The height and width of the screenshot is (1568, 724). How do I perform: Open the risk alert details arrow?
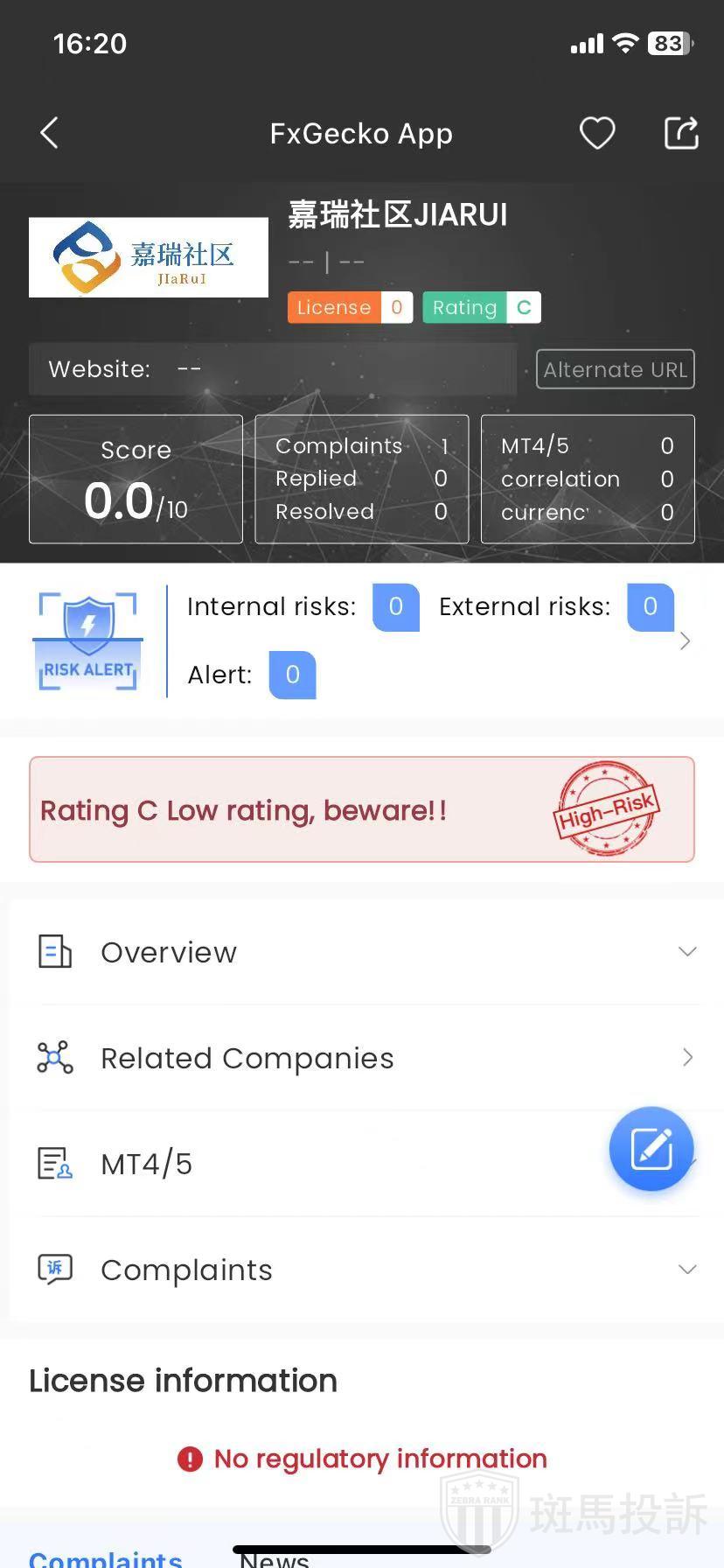(x=685, y=641)
